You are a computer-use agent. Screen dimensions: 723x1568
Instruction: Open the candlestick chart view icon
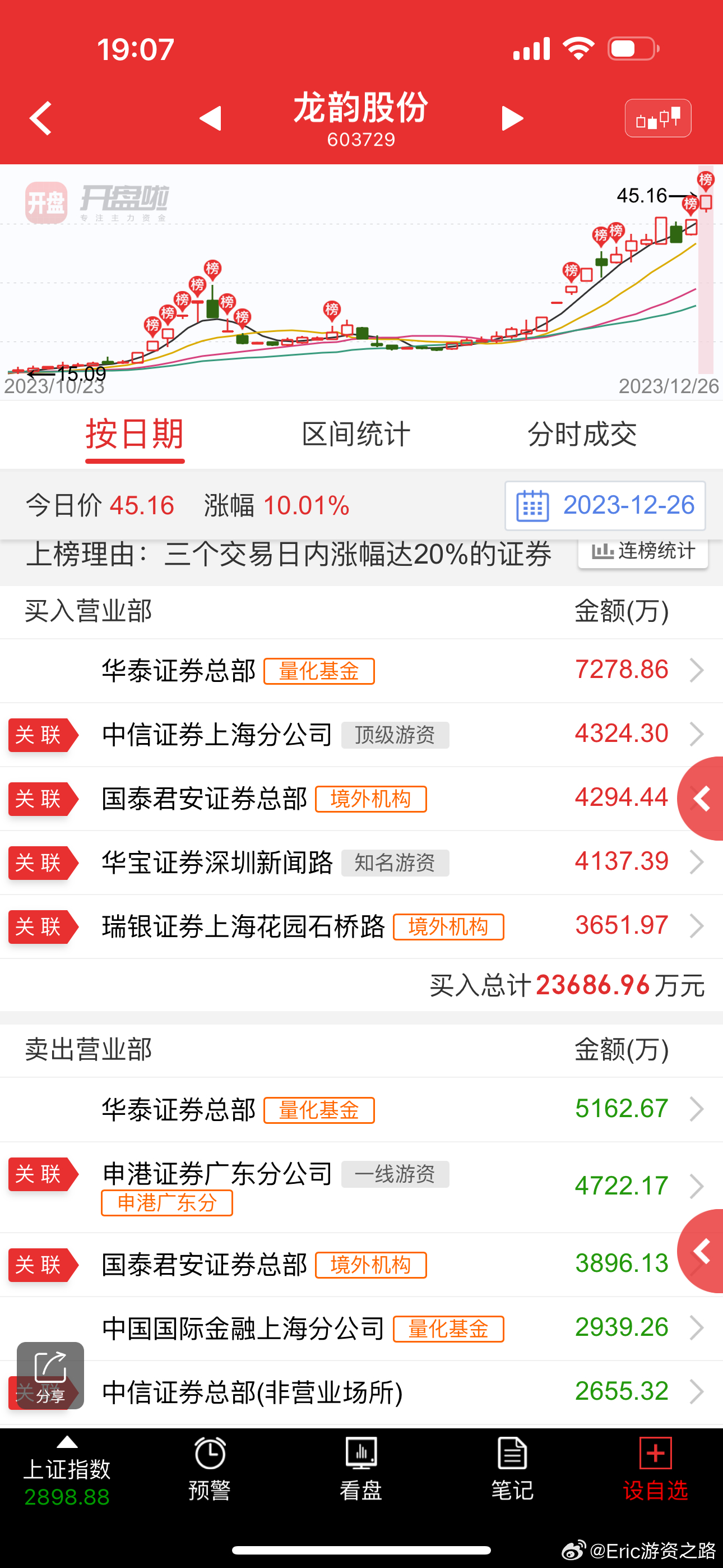657,118
